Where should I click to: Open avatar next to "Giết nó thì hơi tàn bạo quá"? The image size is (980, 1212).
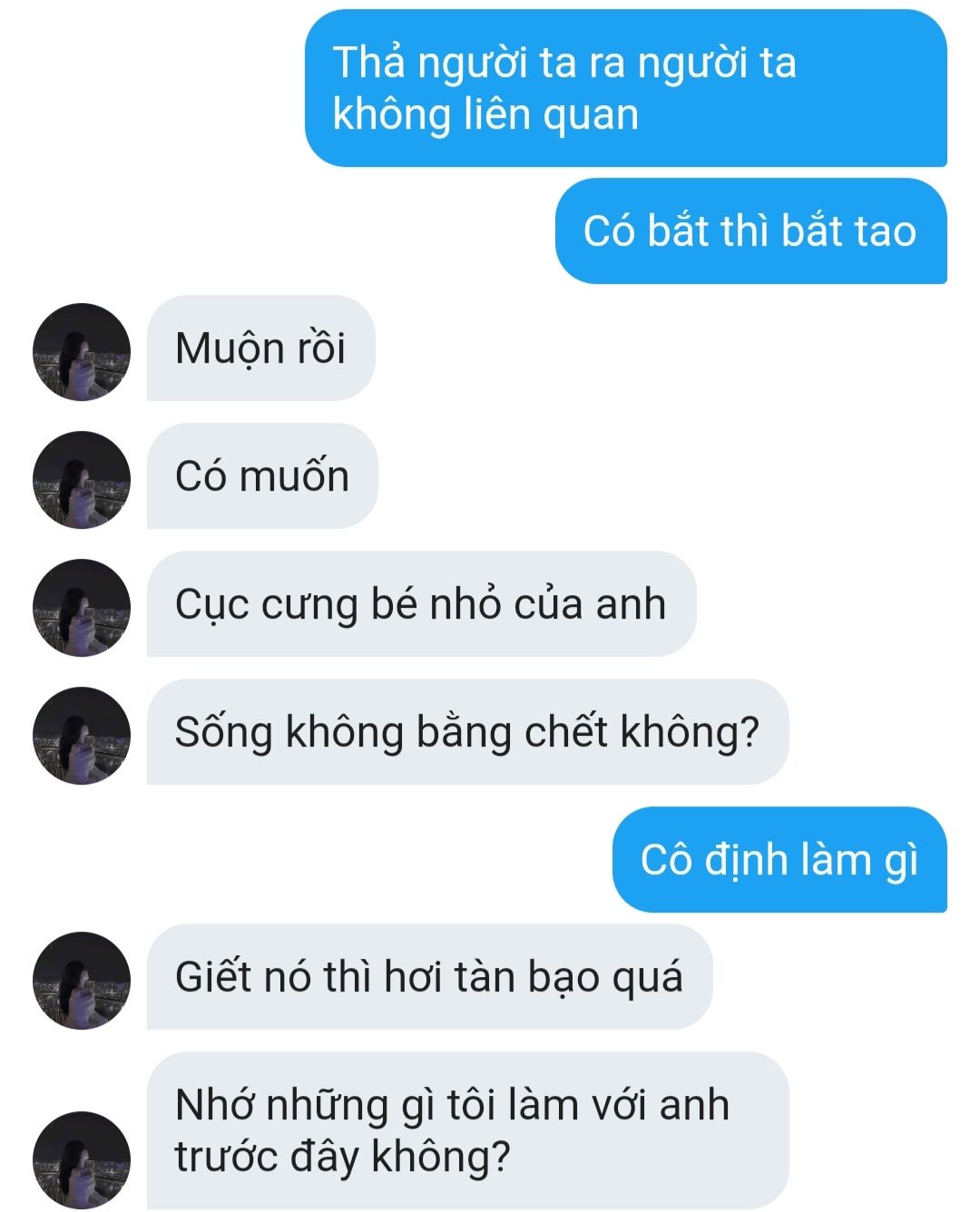coord(82,981)
